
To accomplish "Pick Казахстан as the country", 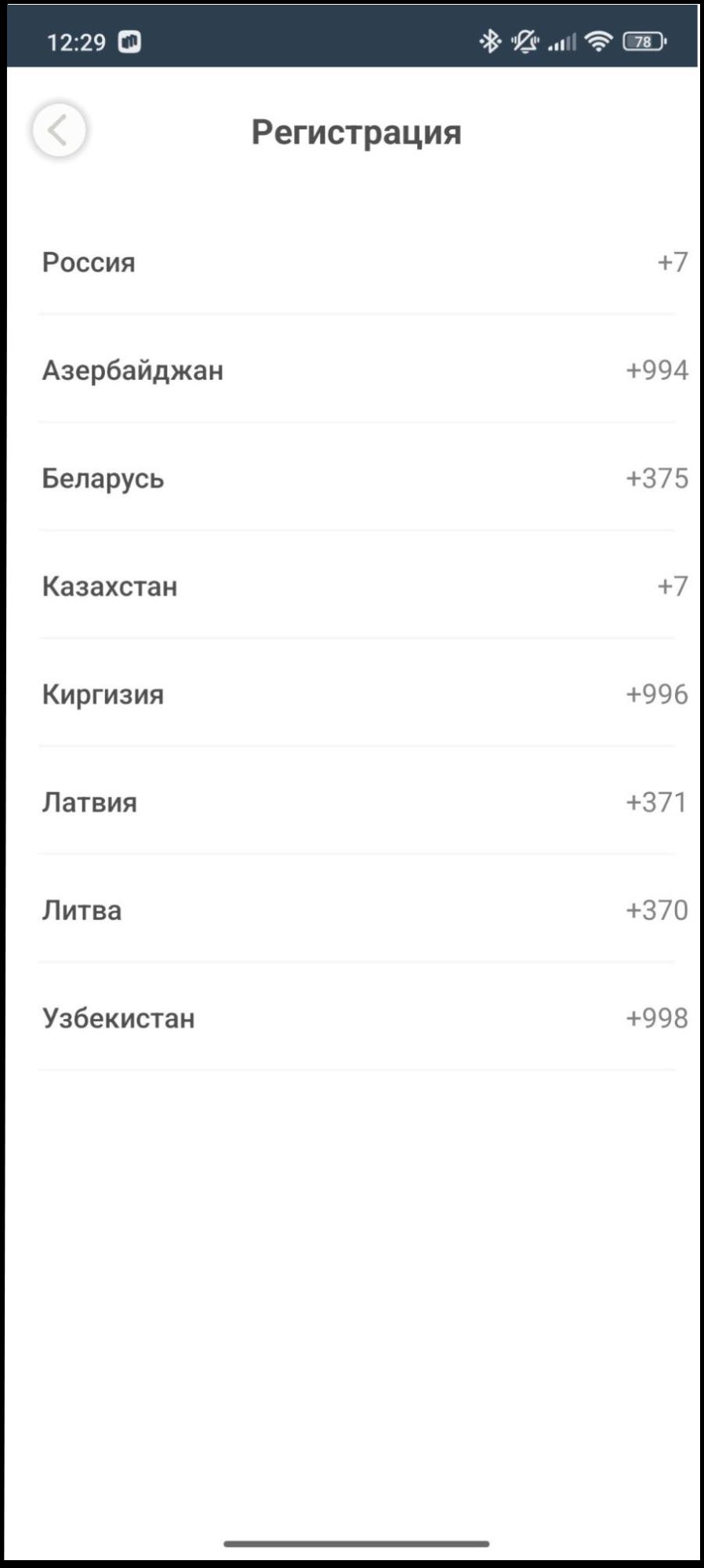I will pyautogui.click(x=357, y=587).
